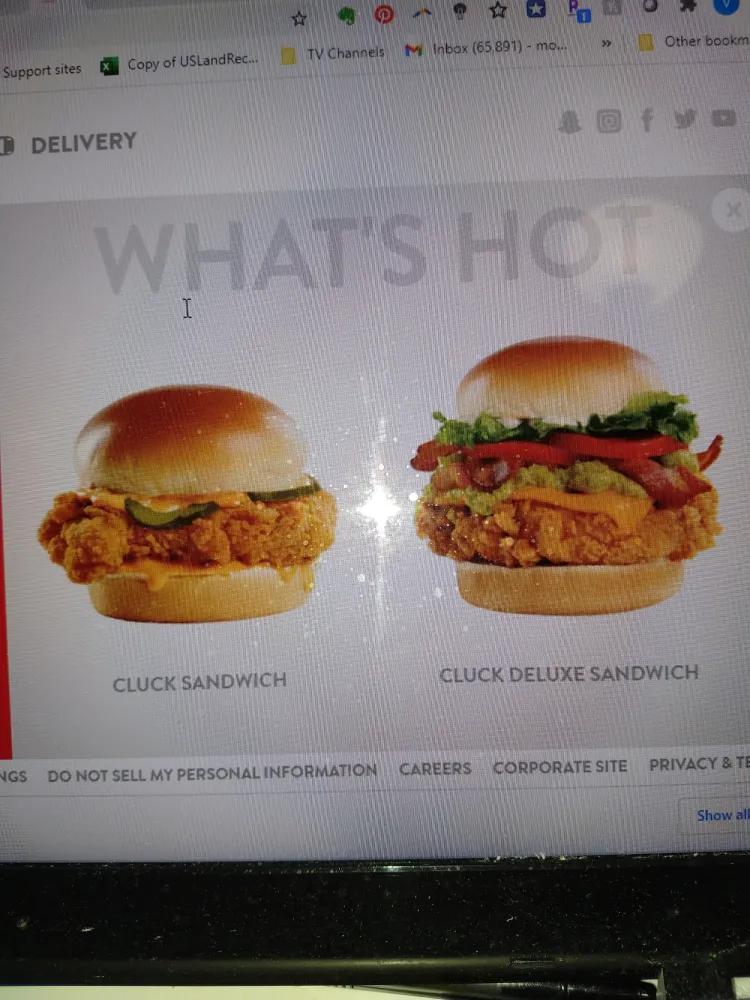Screen dimensions: 750x1000
Task: Open the Privacy & Terms link
Action: (x=698, y=764)
